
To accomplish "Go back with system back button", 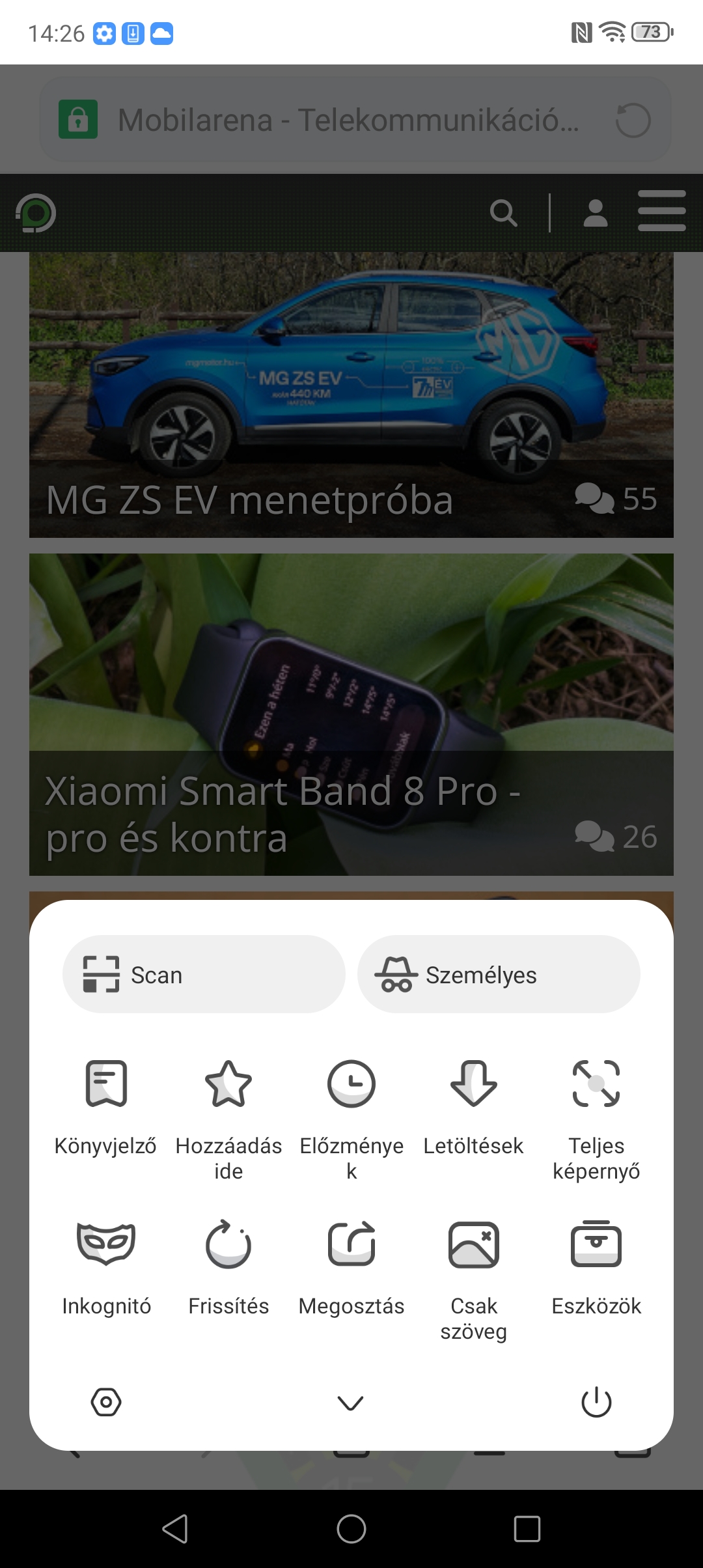I will tap(175, 1528).
